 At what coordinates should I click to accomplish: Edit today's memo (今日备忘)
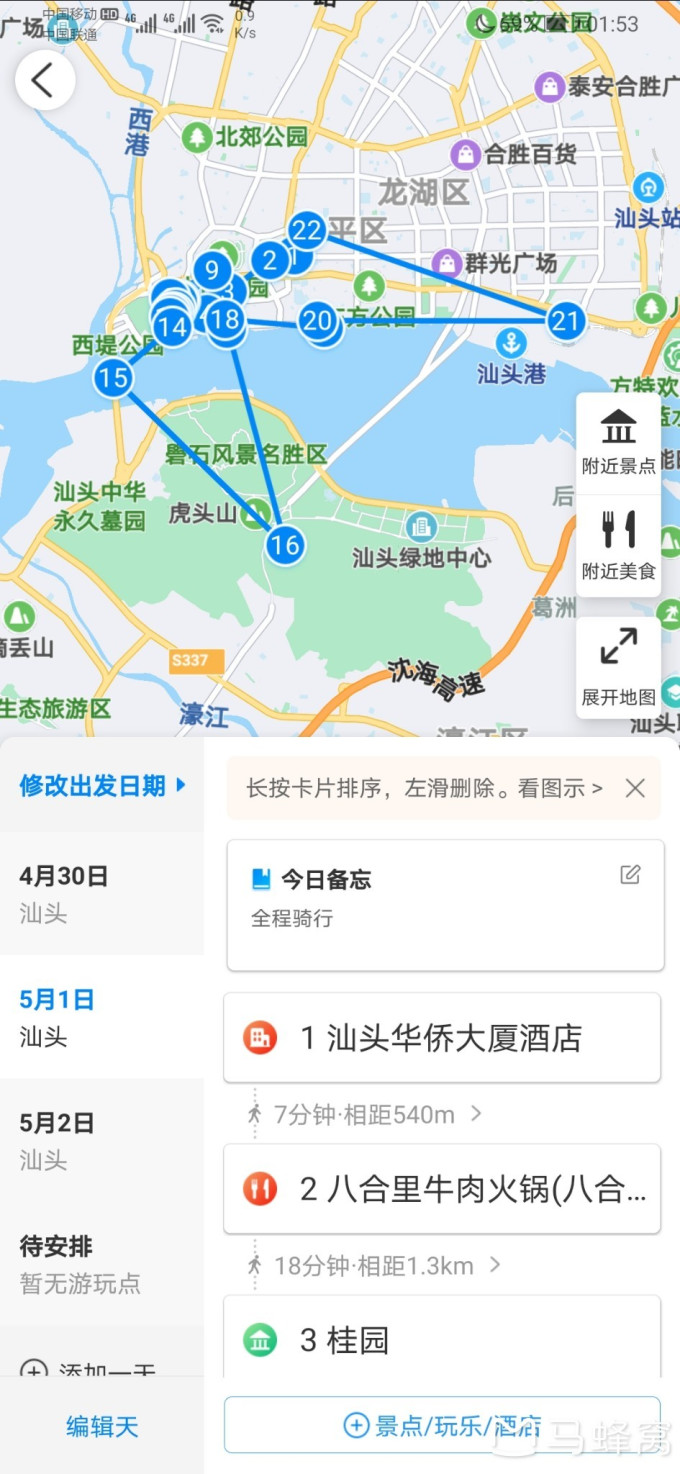click(x=630, y=875)
